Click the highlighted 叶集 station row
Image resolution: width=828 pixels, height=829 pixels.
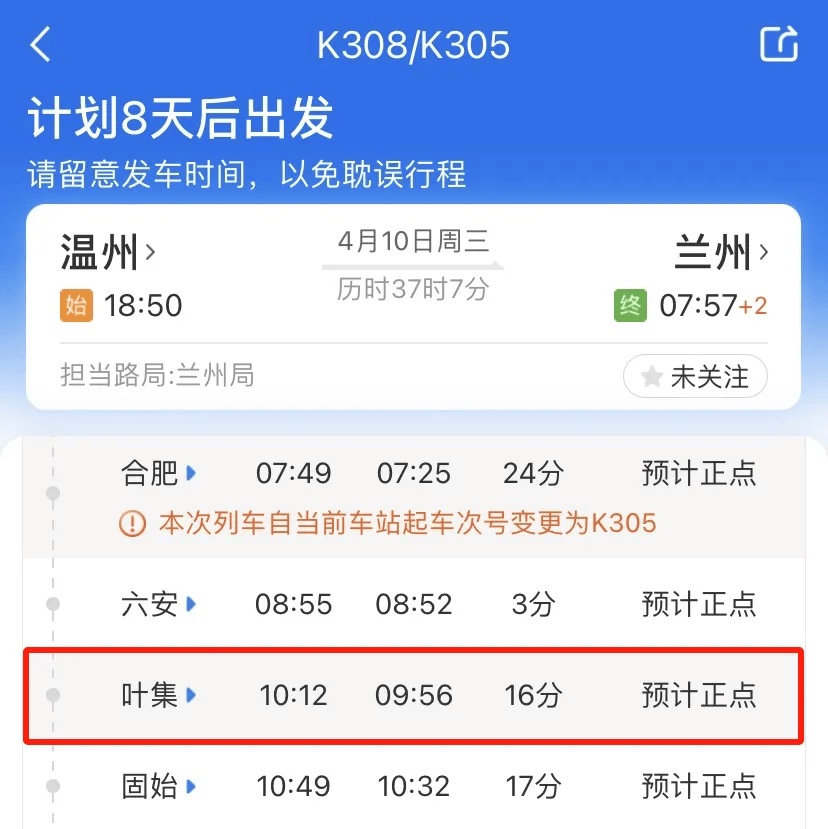pyautogui.click(x=414, y=695)
